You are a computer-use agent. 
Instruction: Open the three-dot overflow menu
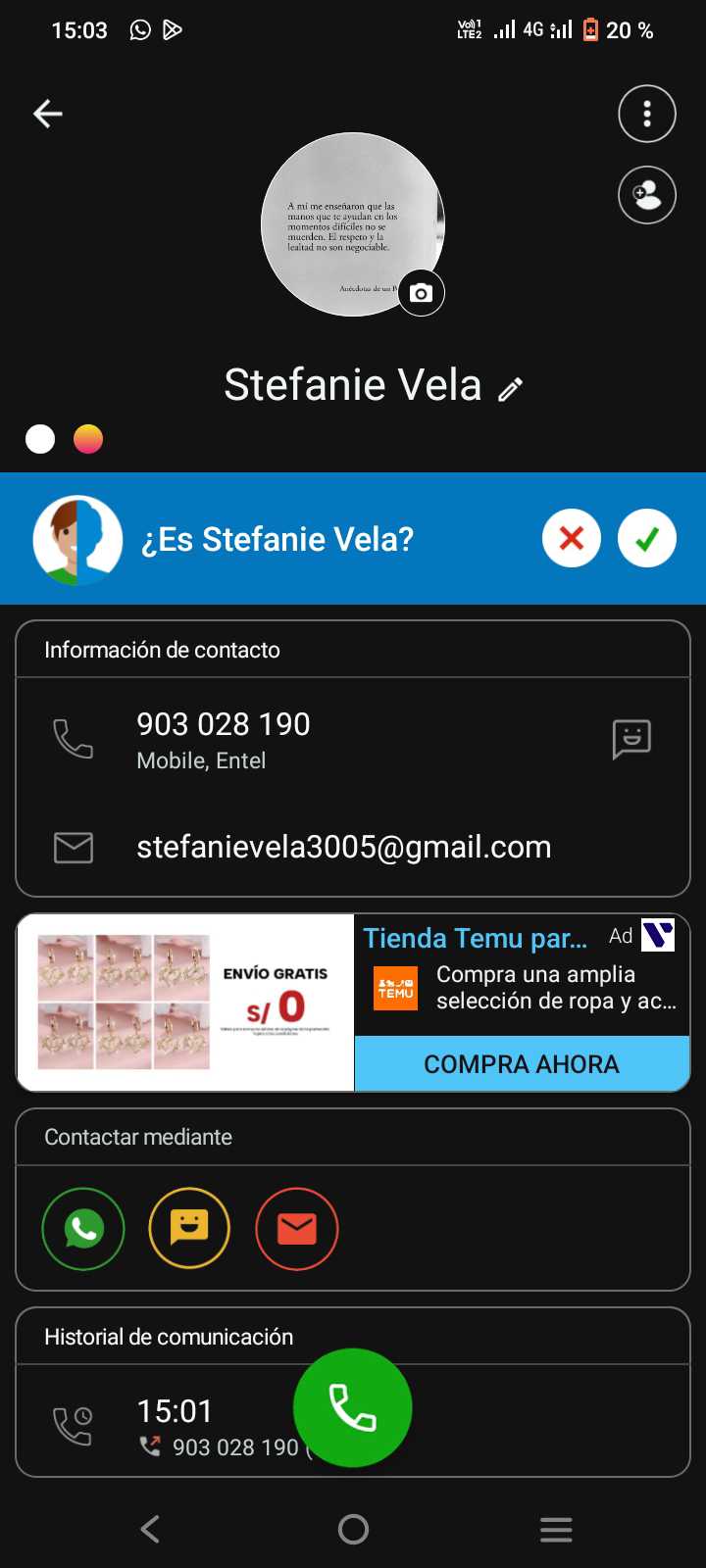tap(647, 114)
